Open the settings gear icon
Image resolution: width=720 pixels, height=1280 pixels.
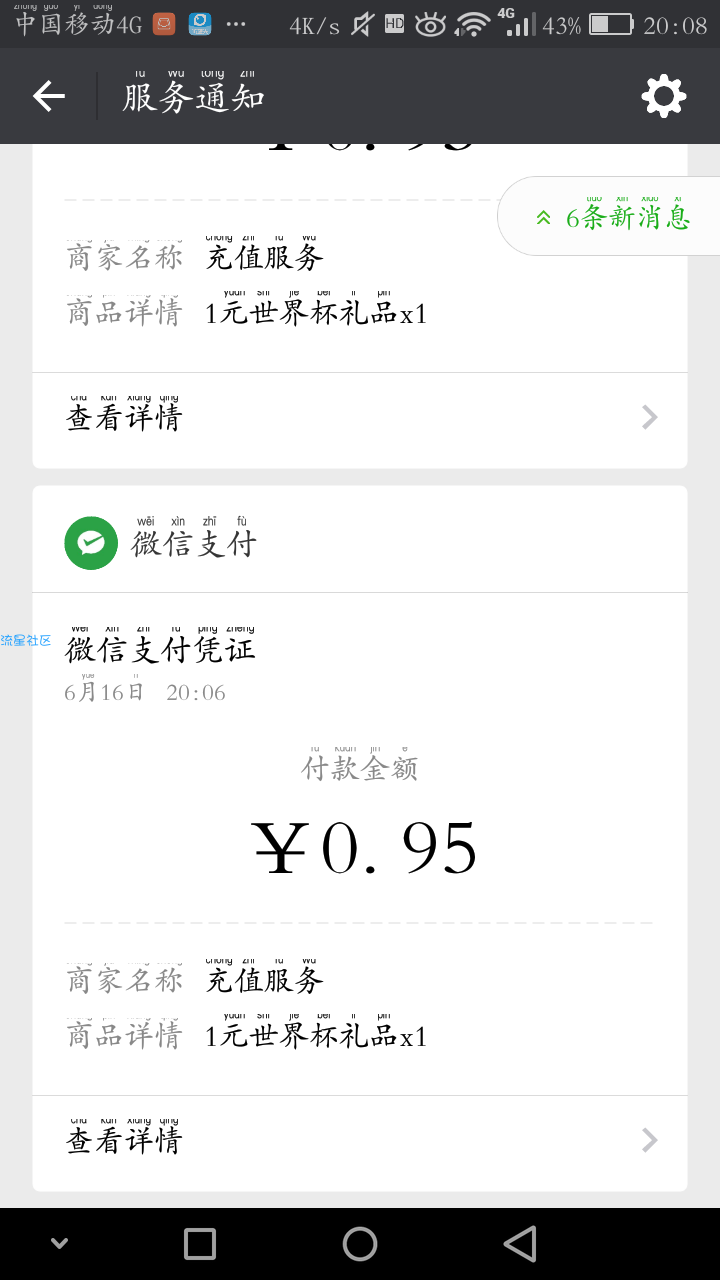click(664, 96)
